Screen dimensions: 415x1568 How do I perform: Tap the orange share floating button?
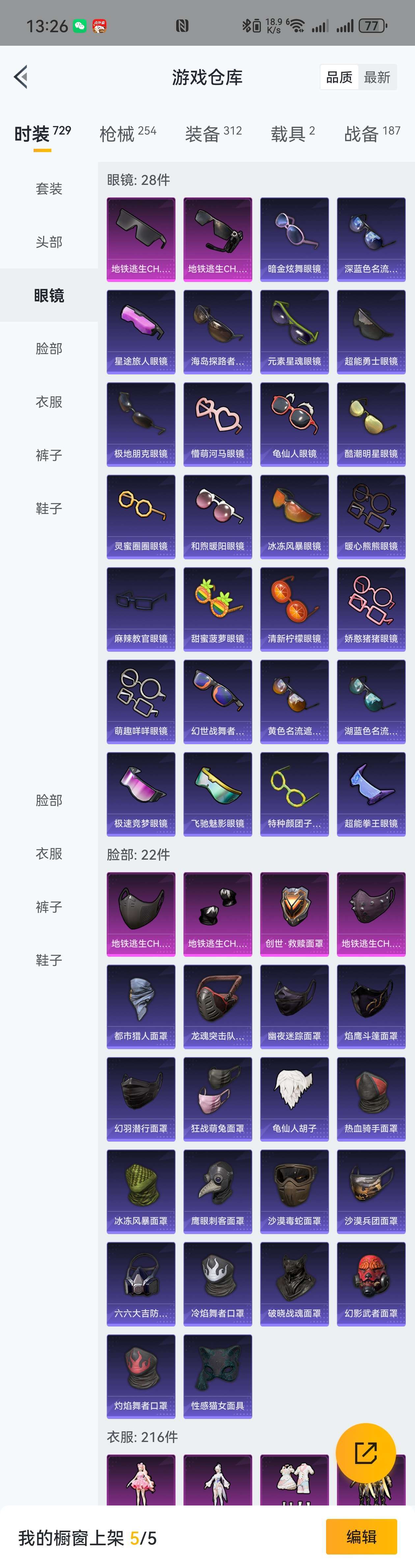click(366, 1453)
